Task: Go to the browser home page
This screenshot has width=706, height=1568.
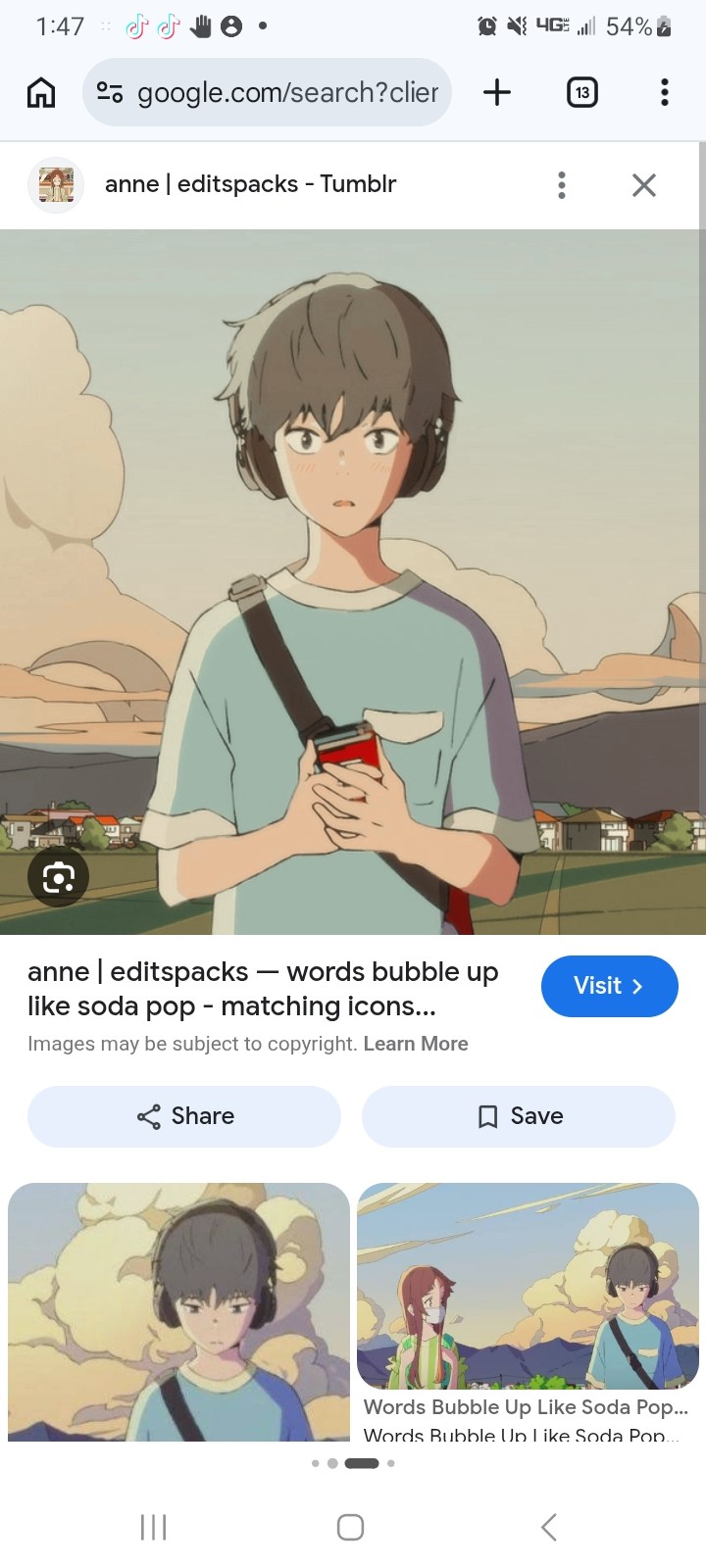Action: pos(40,92)
